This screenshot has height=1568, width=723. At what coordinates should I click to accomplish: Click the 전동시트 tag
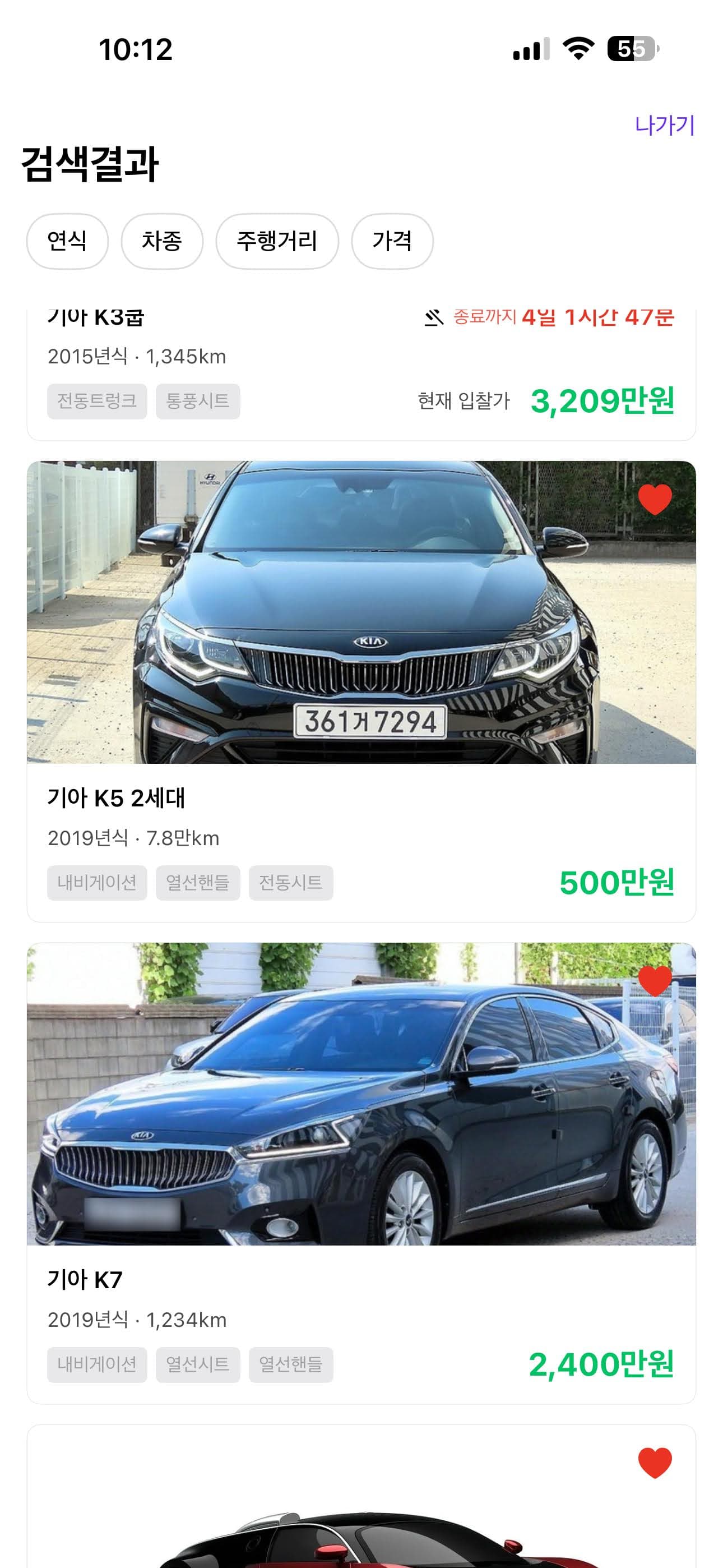(x=291, y=883)
